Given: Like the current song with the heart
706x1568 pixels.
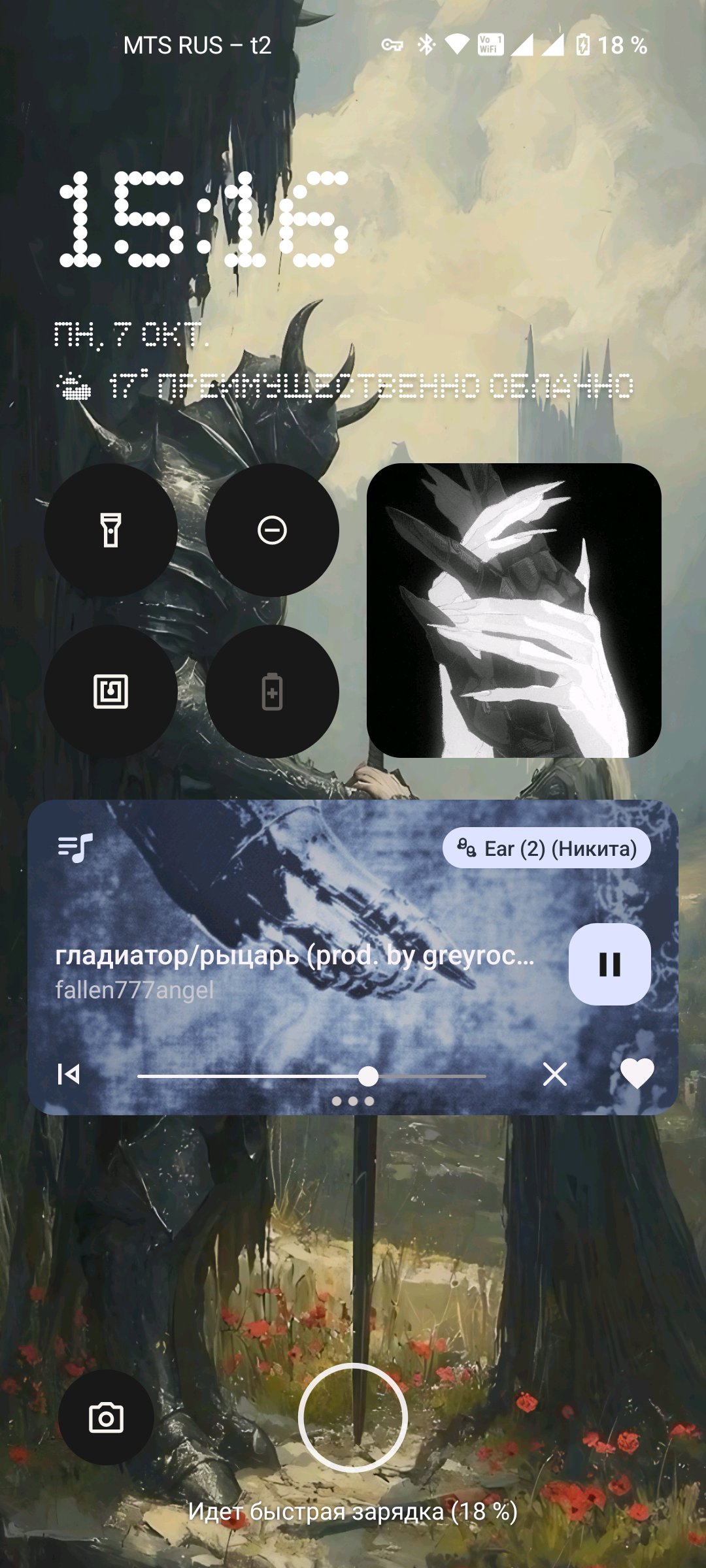Looking at the screenshot, I should point(637,1073).
